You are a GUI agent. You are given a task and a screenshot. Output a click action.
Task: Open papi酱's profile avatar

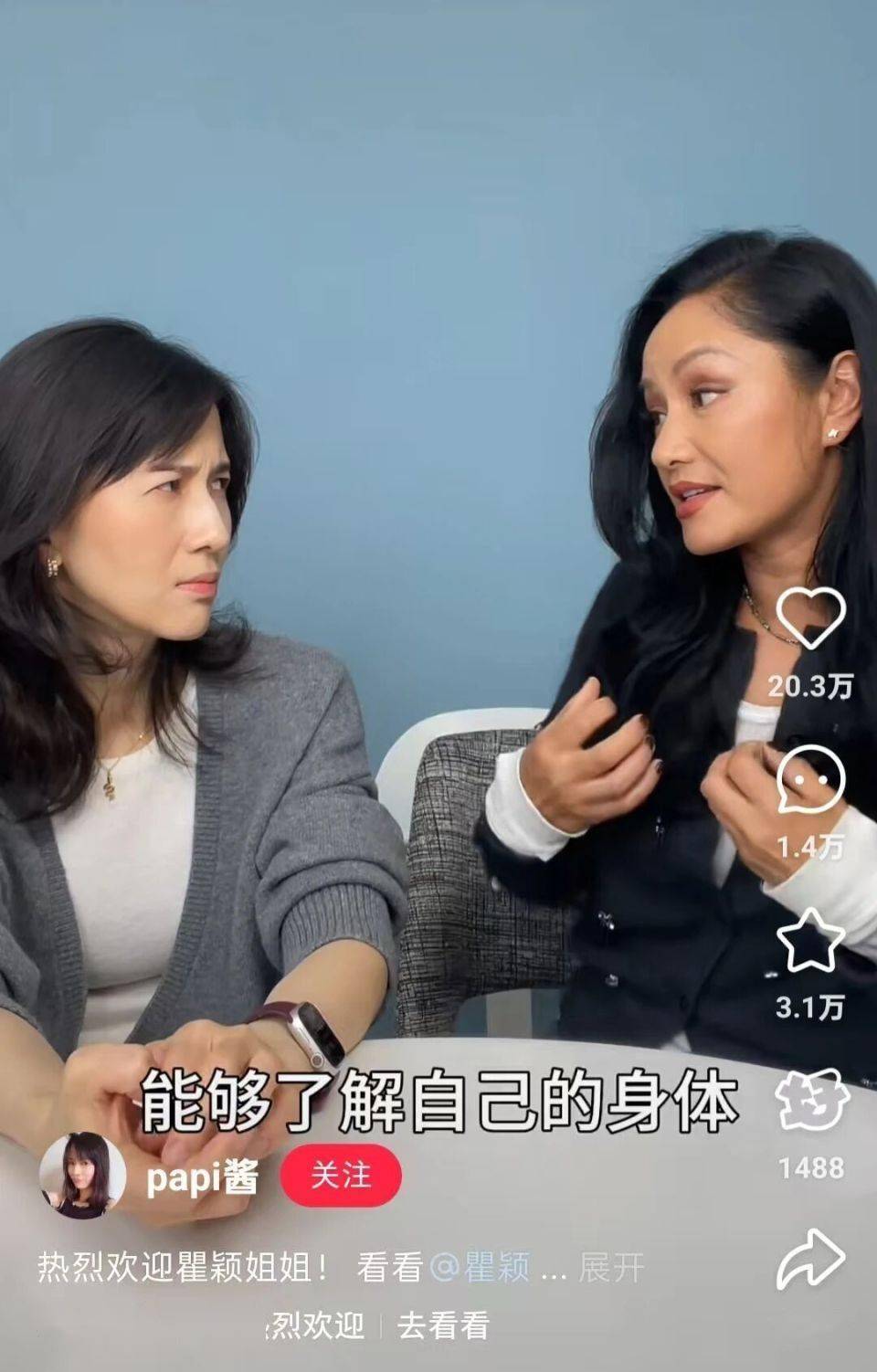(x=84, y=1175)
